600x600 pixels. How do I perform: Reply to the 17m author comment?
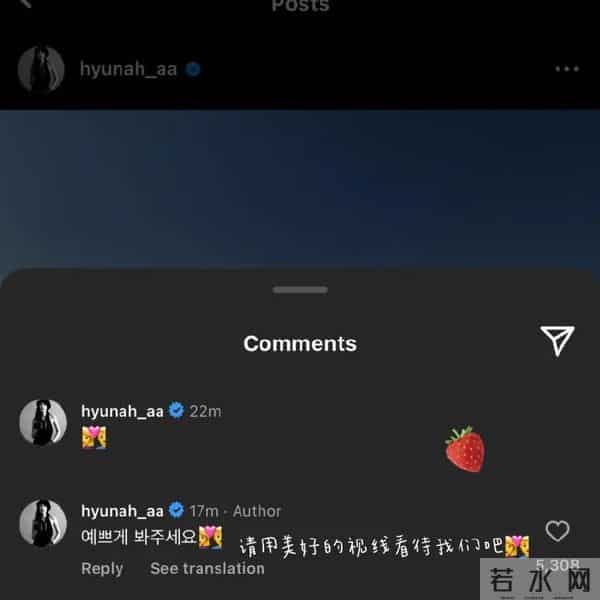click(x=102, y=568)
